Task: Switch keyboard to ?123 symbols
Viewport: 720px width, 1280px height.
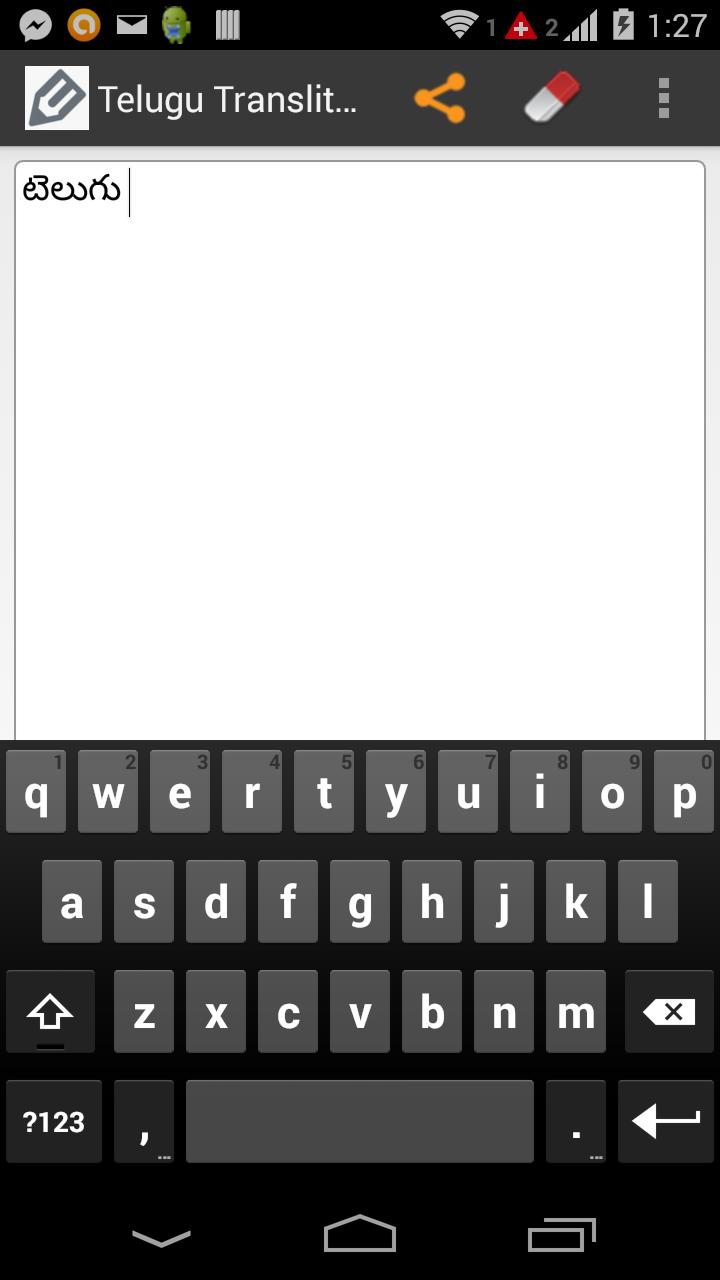Action: coord(54,1122)
